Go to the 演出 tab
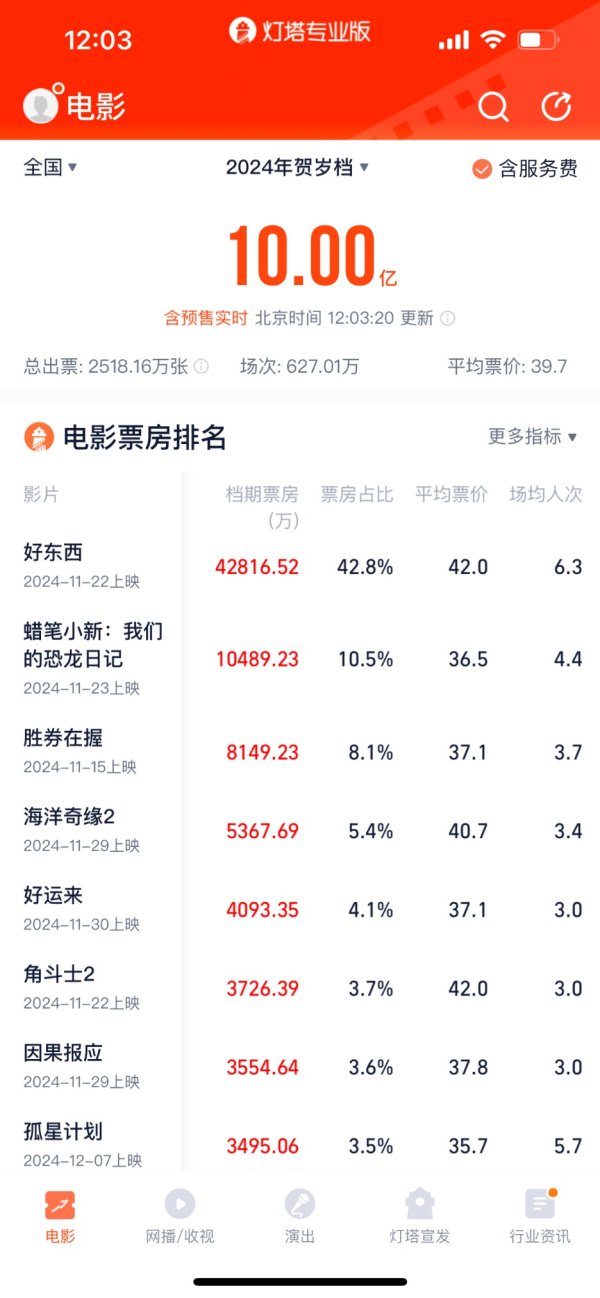600x1298 pixels. tap(300, 1217)
